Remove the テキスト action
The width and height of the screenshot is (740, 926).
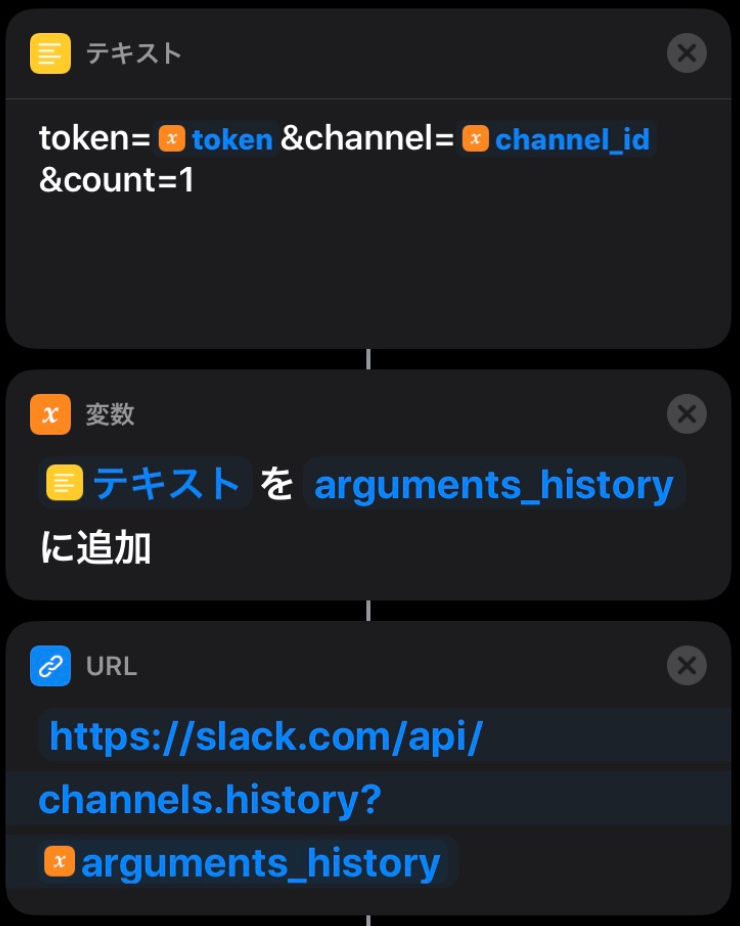[686, 53]
